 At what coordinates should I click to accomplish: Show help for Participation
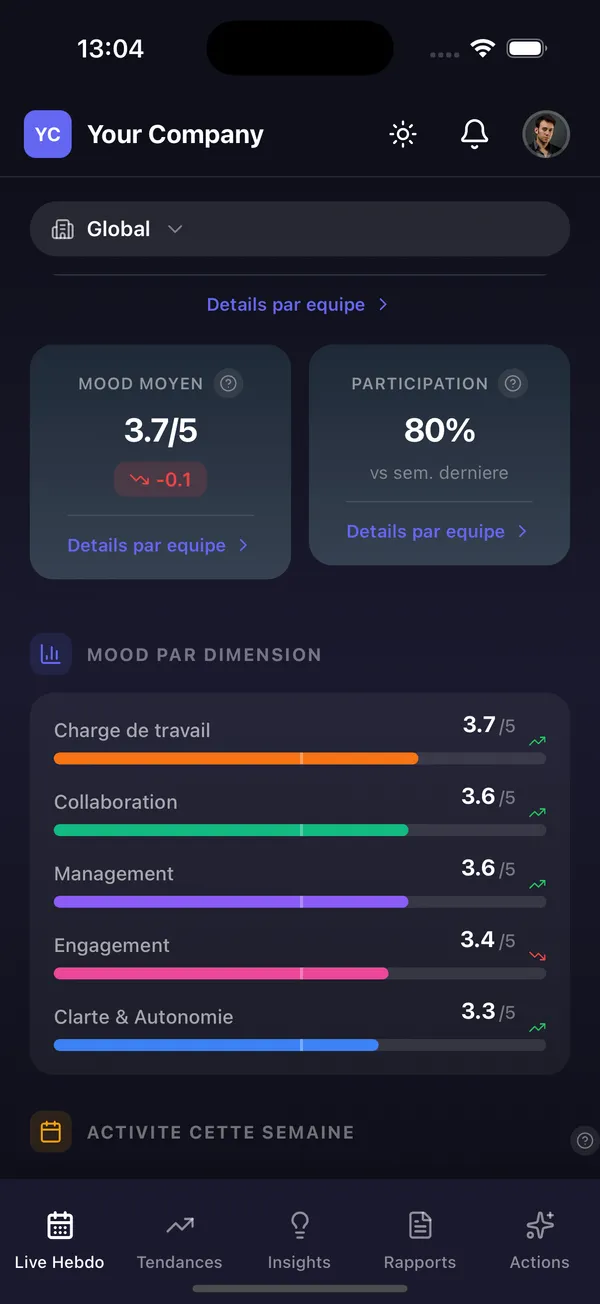513,383
